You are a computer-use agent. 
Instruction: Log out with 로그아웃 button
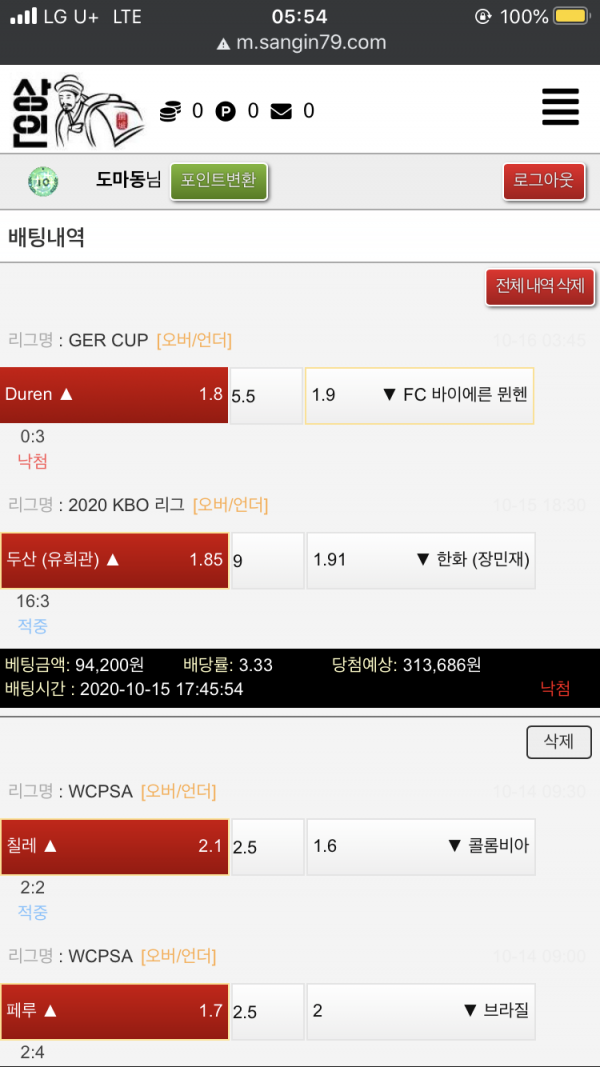pyautogui.click(x=543, y=181)
